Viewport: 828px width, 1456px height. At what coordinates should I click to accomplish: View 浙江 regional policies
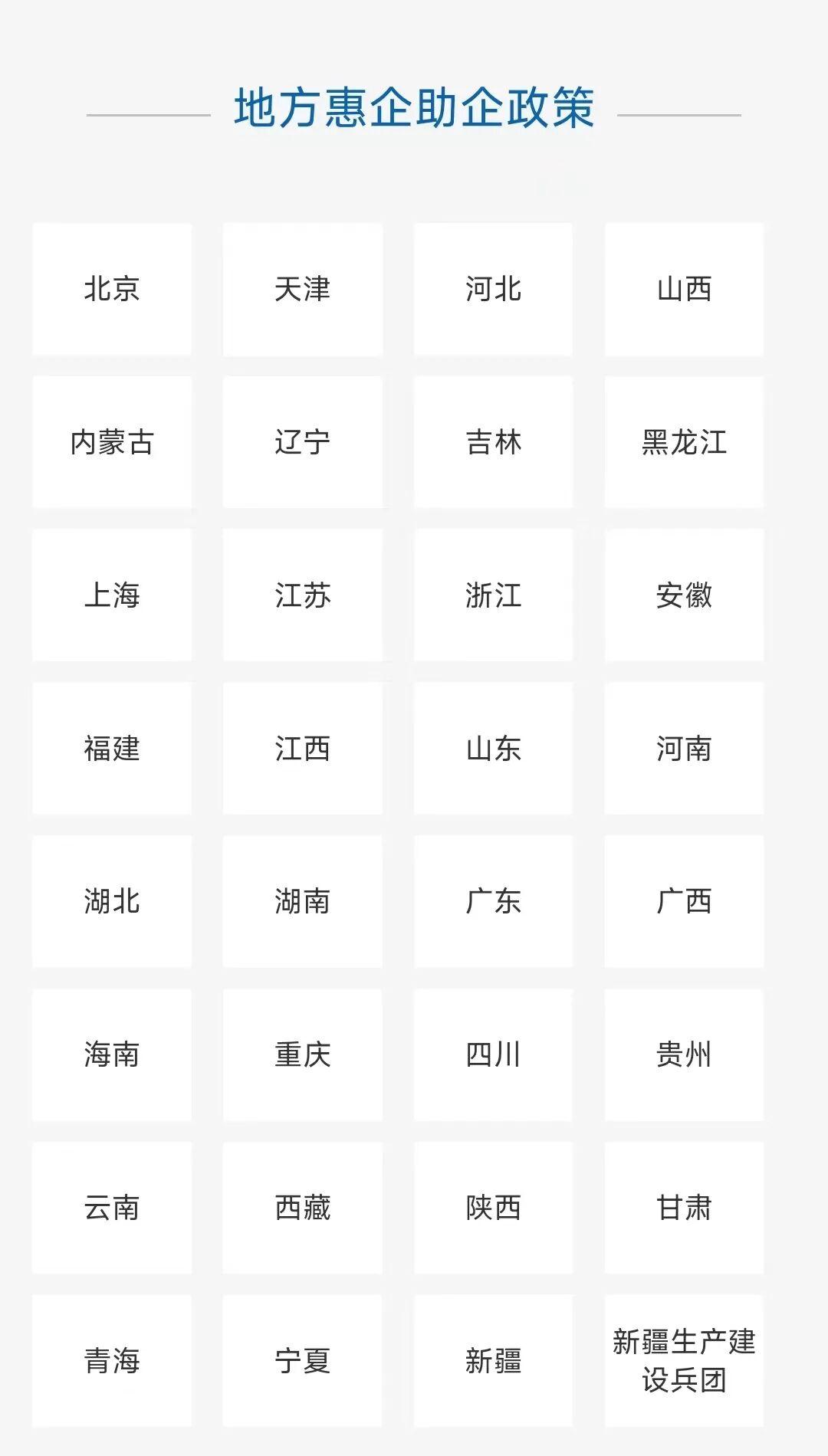click(494, 595)
